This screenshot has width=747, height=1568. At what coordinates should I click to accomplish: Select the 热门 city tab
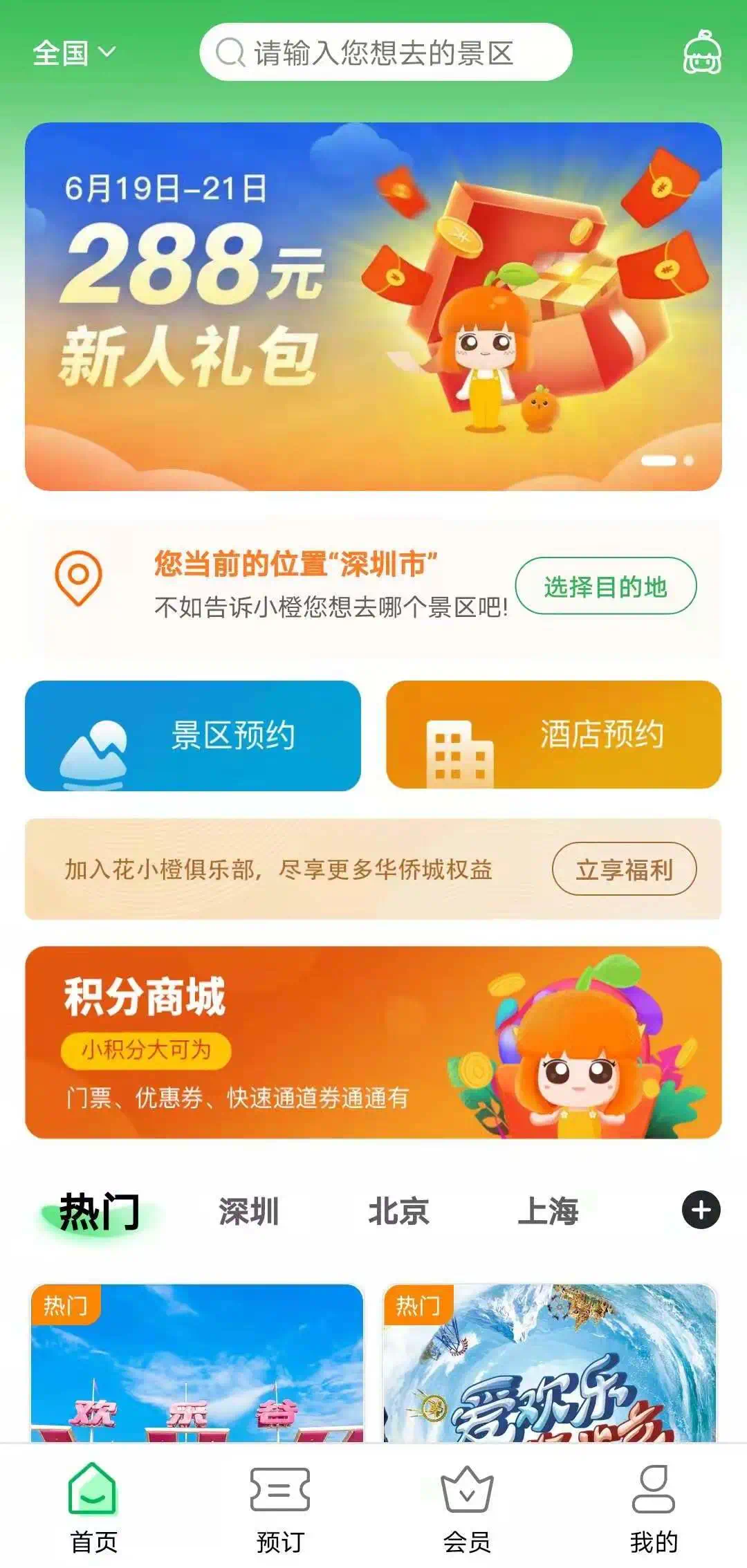click(x=100, y=1212)
